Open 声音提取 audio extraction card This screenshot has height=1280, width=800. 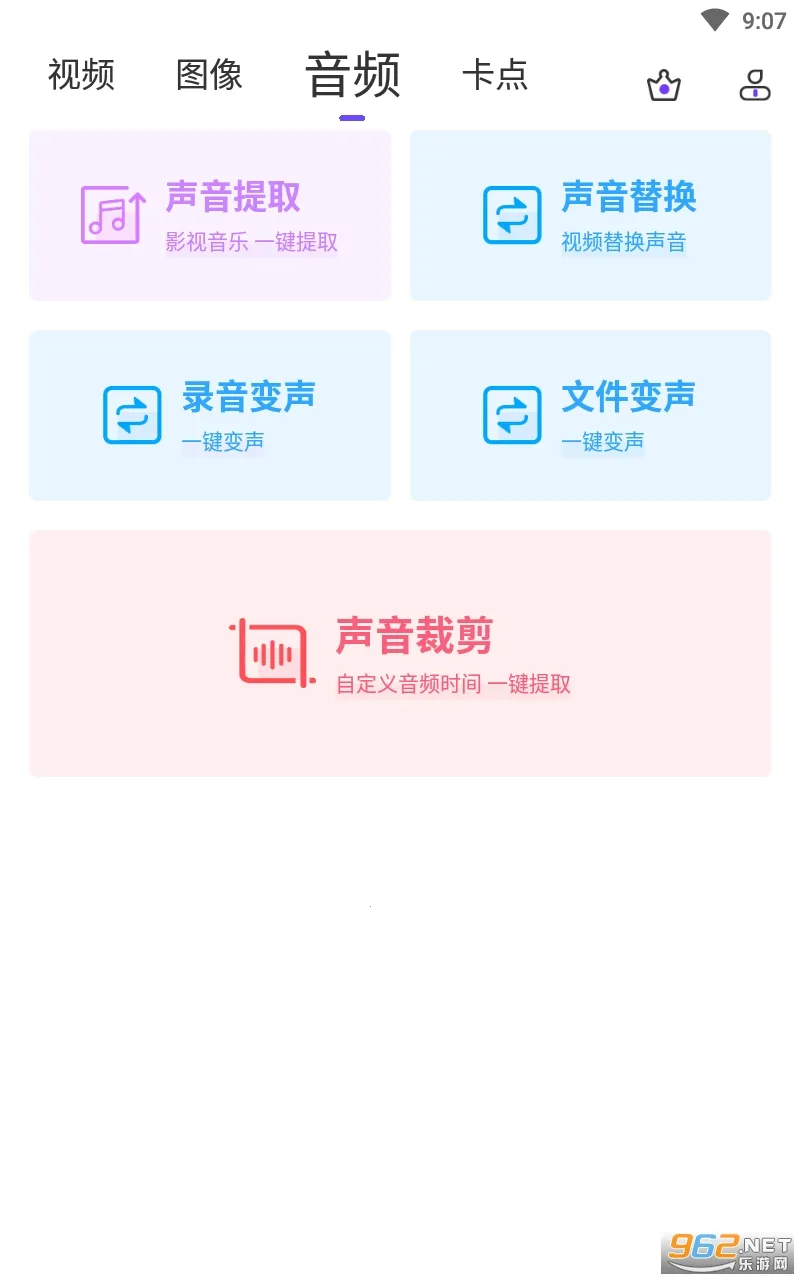210,215
